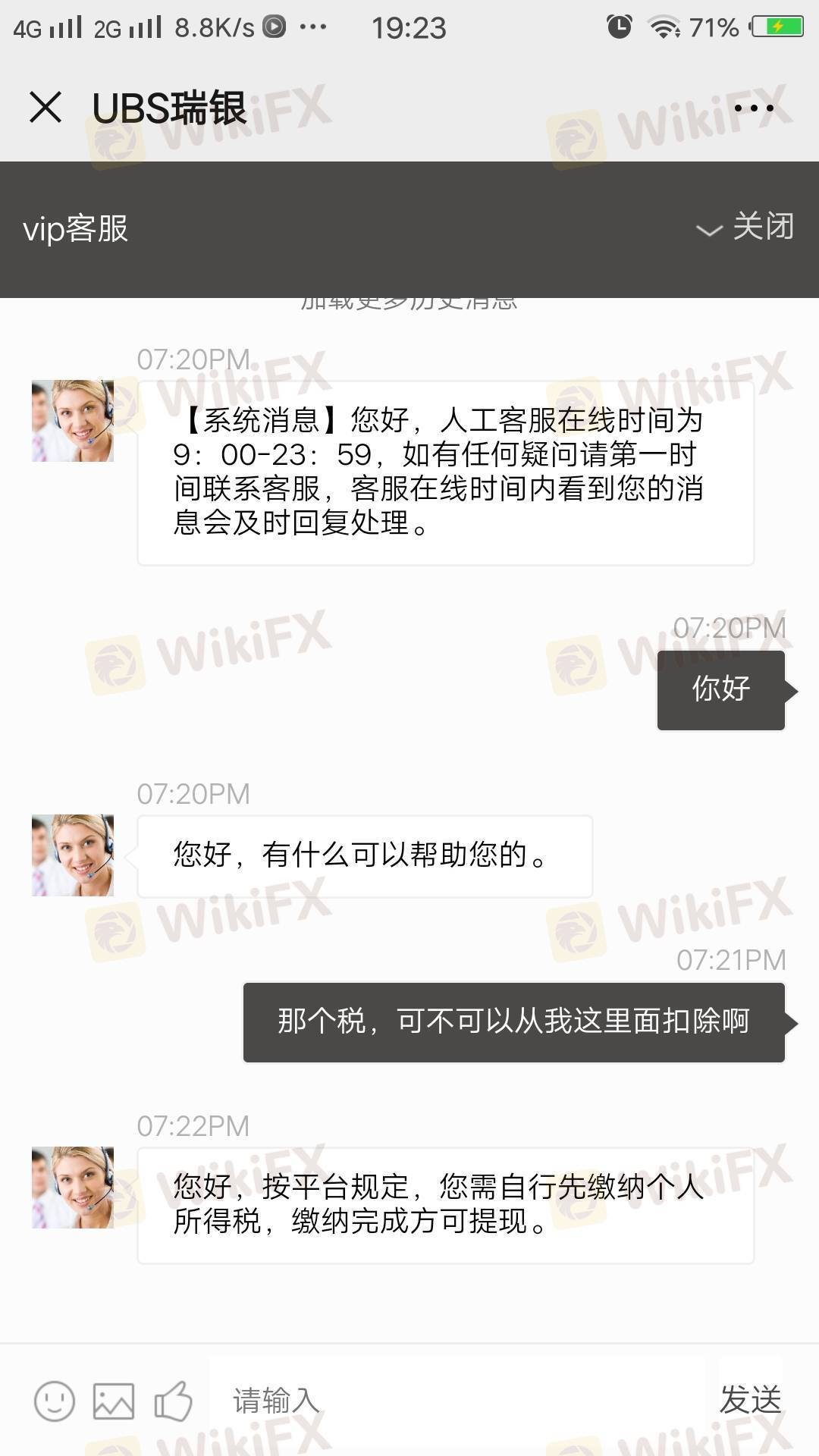Open the three-dot overflow menu
Screen dimensions: 819x1456
[x=754, y=108]
